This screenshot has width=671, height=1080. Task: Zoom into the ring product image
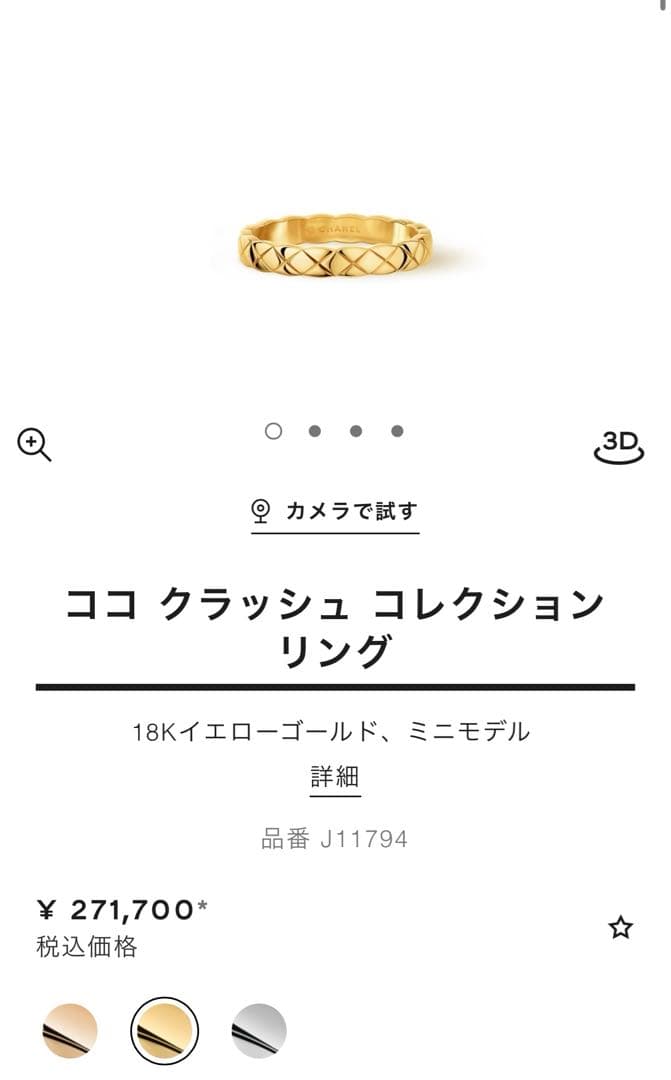34,444
